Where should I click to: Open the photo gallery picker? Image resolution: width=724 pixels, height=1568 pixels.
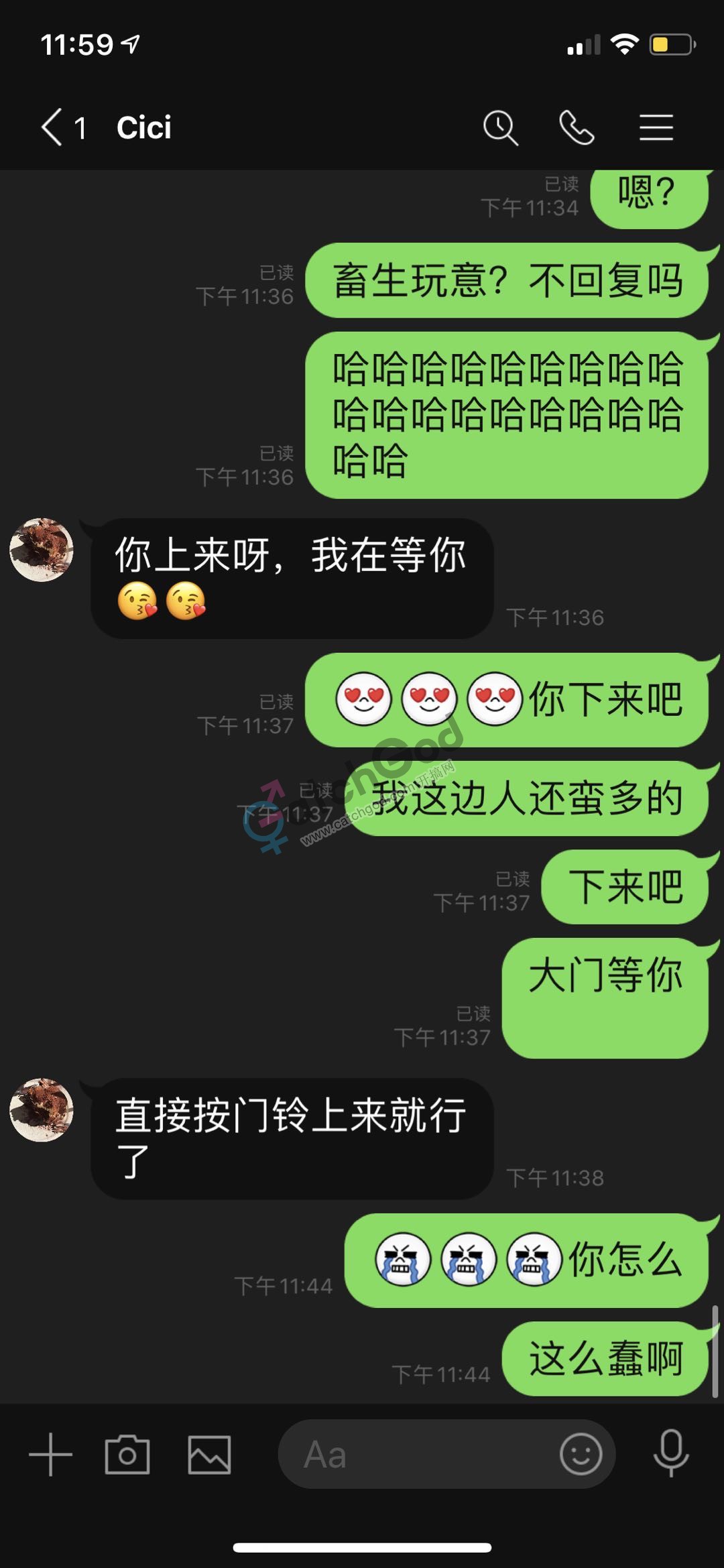[209, 1454]
